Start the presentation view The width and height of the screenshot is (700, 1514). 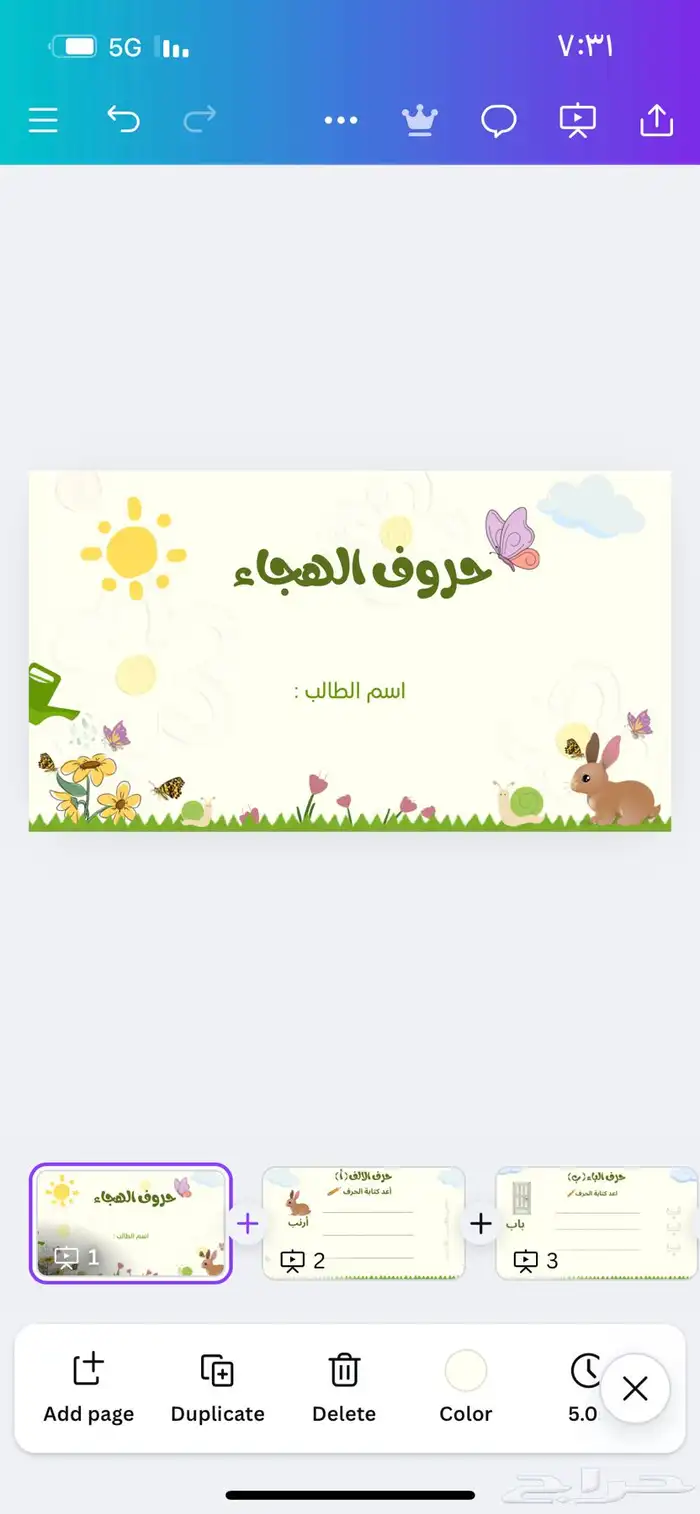tap(577, 121)
